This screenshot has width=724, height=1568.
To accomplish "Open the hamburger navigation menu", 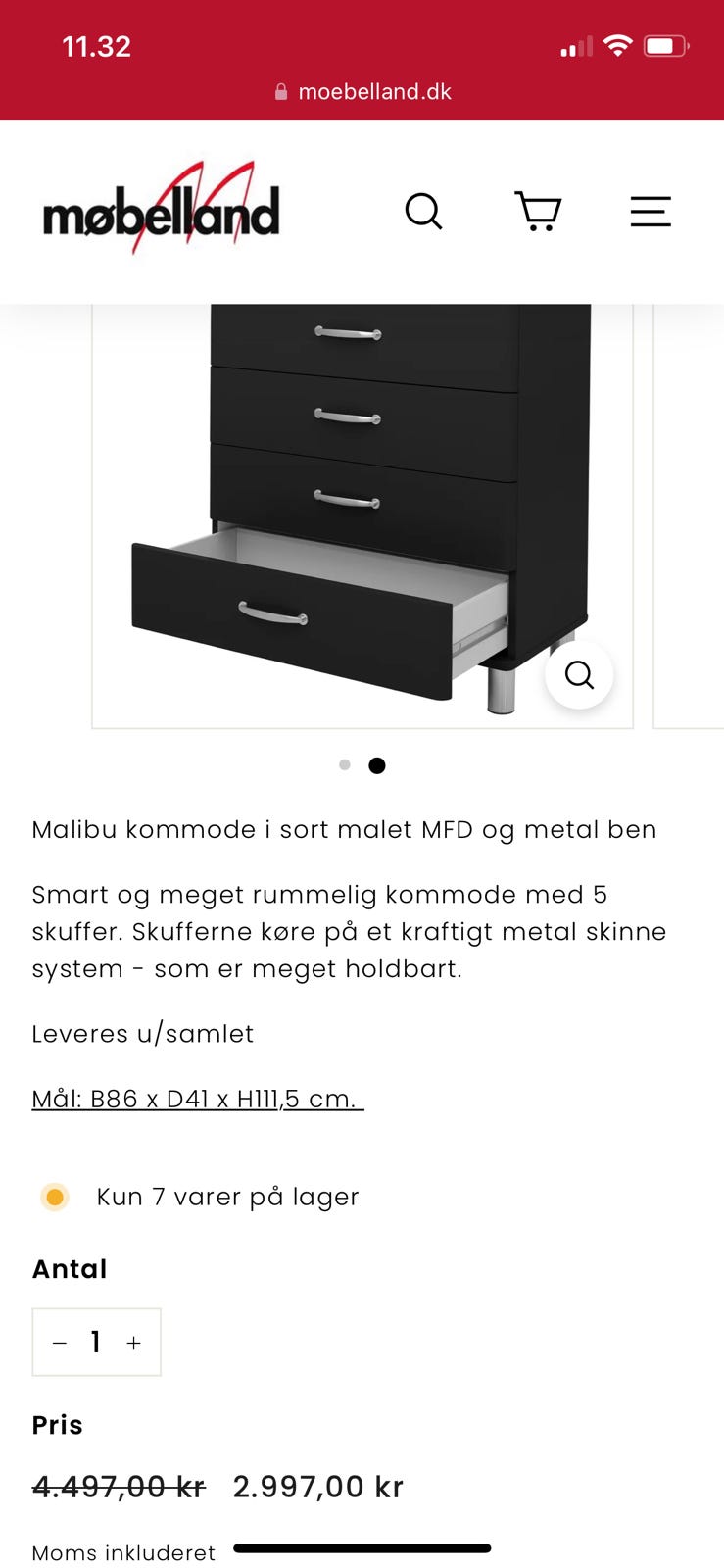I will [x=650, y=211].
